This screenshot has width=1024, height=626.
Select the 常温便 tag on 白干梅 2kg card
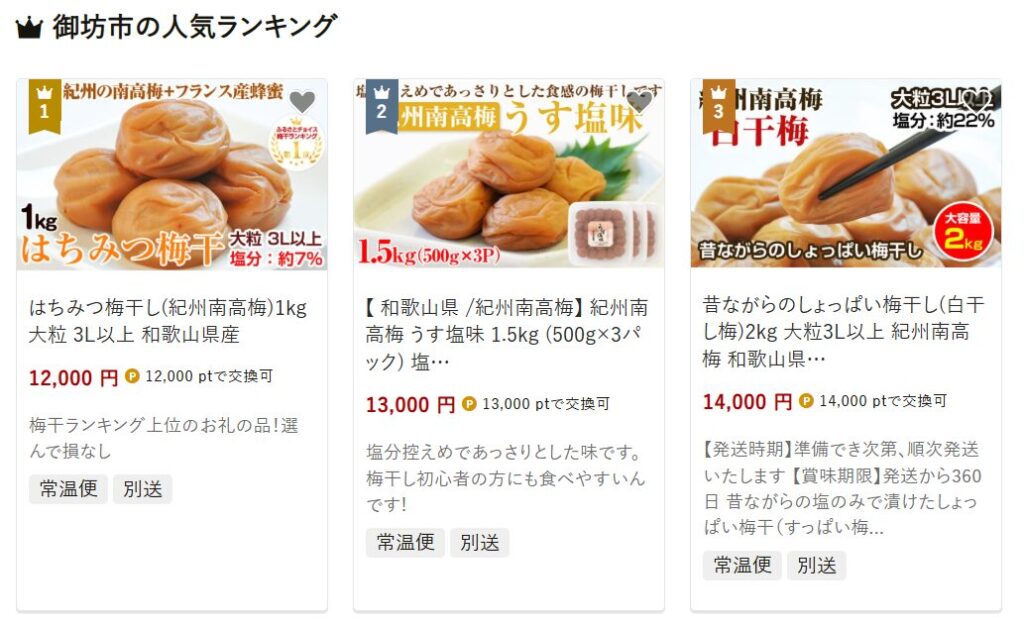[x=742, y=565]
